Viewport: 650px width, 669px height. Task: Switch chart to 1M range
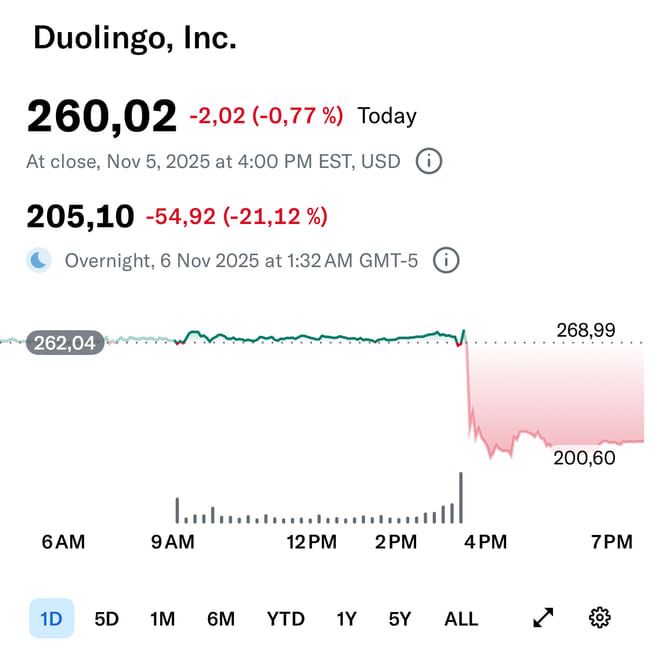click(162, 619)
